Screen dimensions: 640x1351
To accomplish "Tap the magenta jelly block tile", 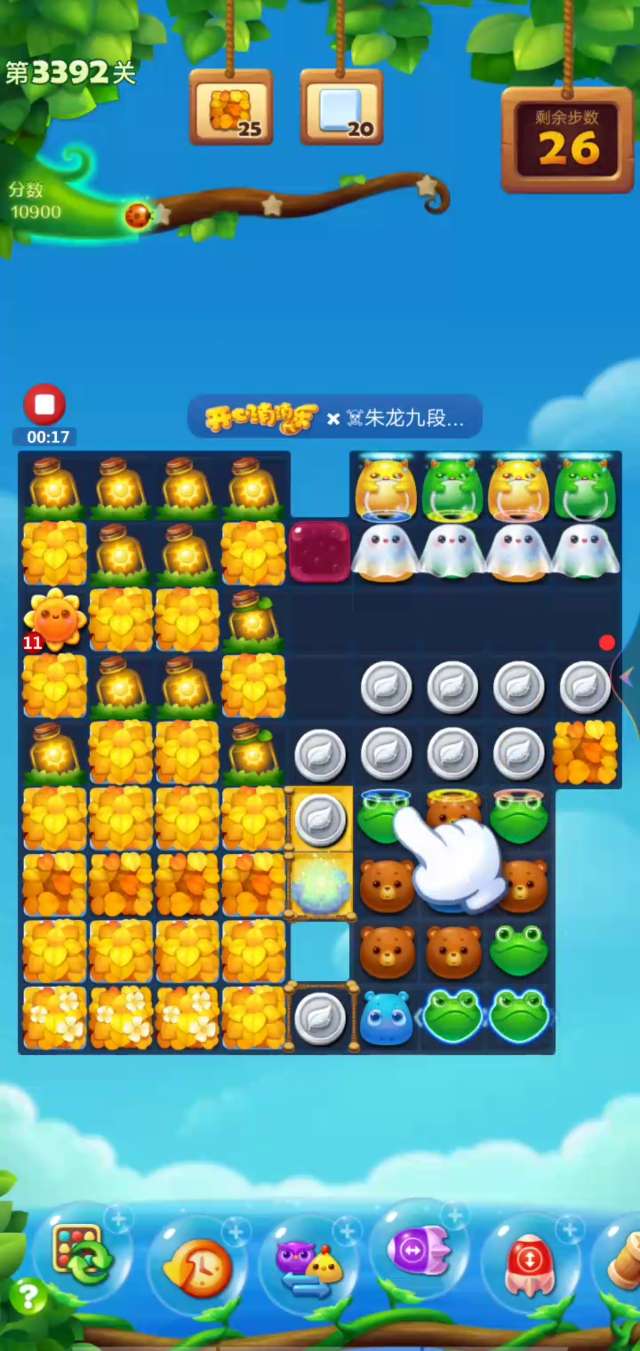I will coord(320,551).
